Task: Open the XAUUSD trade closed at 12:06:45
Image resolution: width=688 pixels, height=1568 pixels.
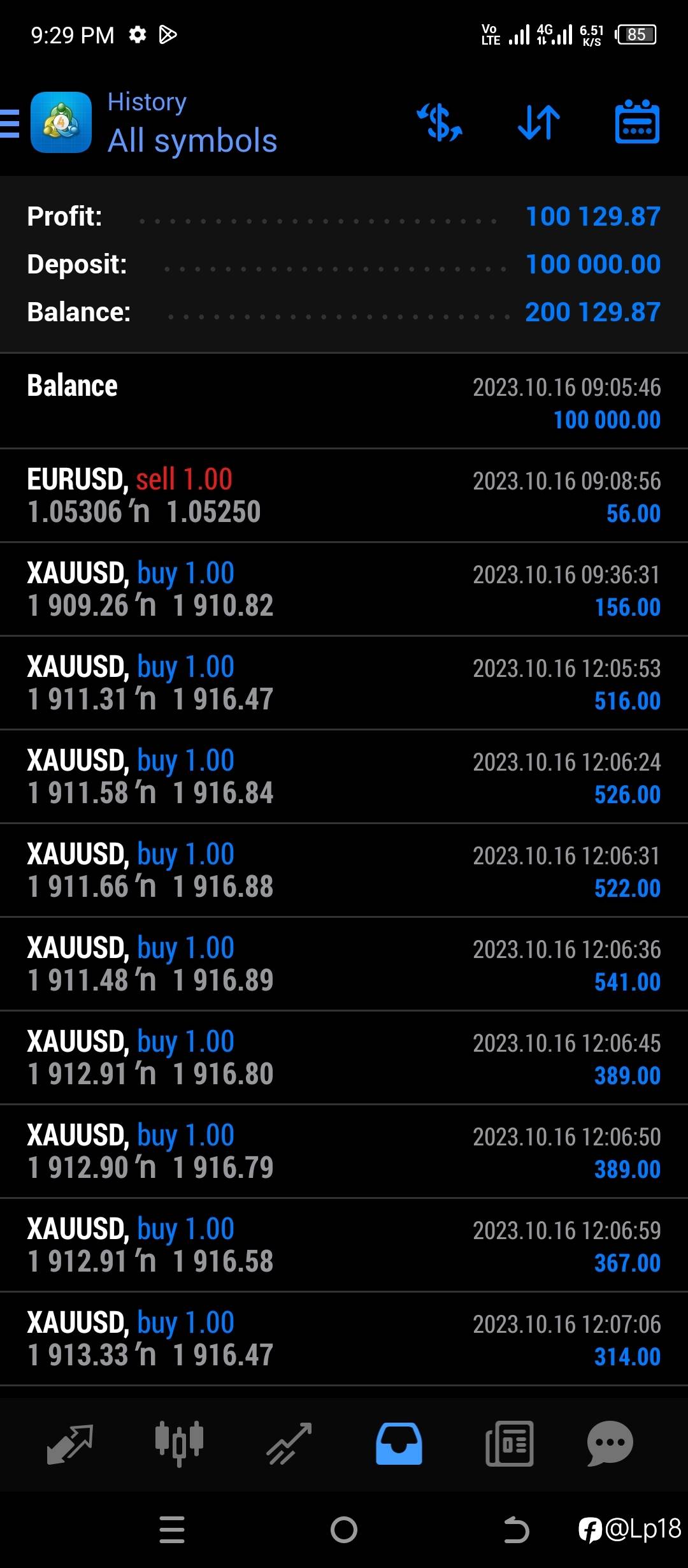Action: click(x=344, y=1058)
